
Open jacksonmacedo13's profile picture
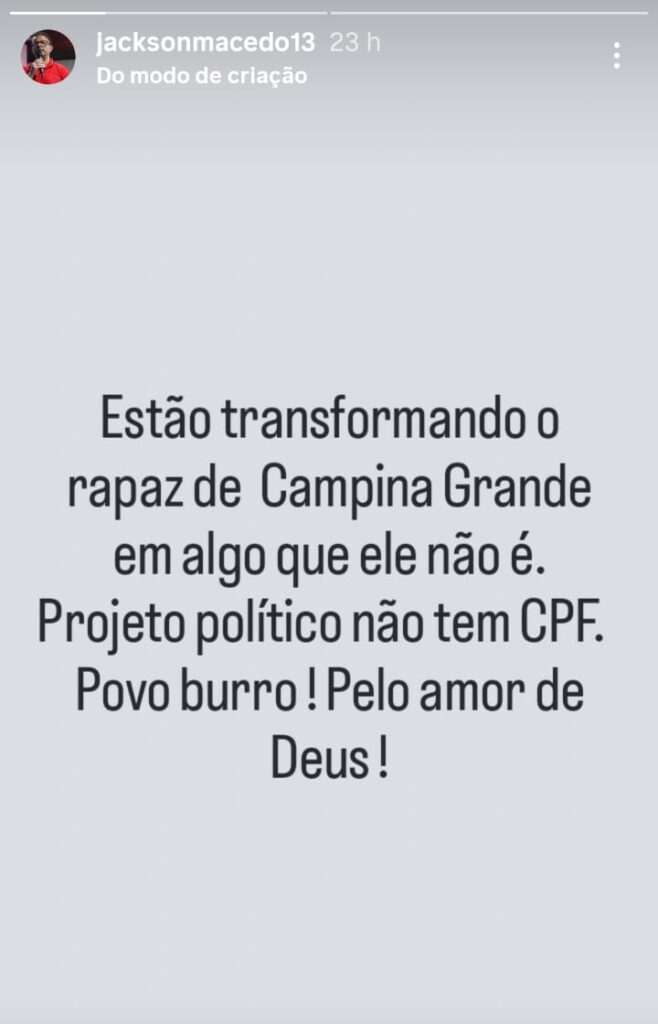click(48, 57)
